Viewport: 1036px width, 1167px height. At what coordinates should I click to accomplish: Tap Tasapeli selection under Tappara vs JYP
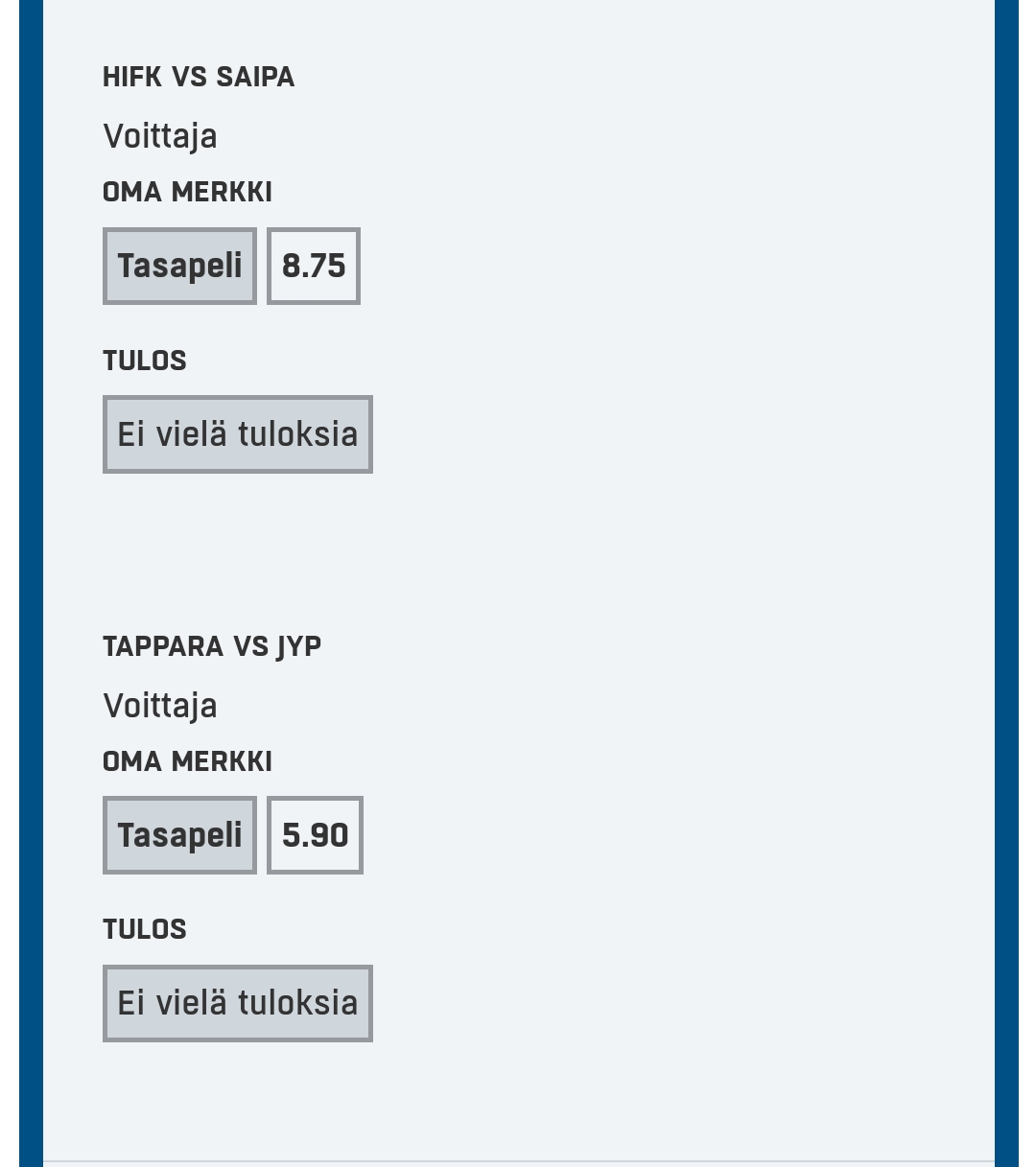[179, 835]
